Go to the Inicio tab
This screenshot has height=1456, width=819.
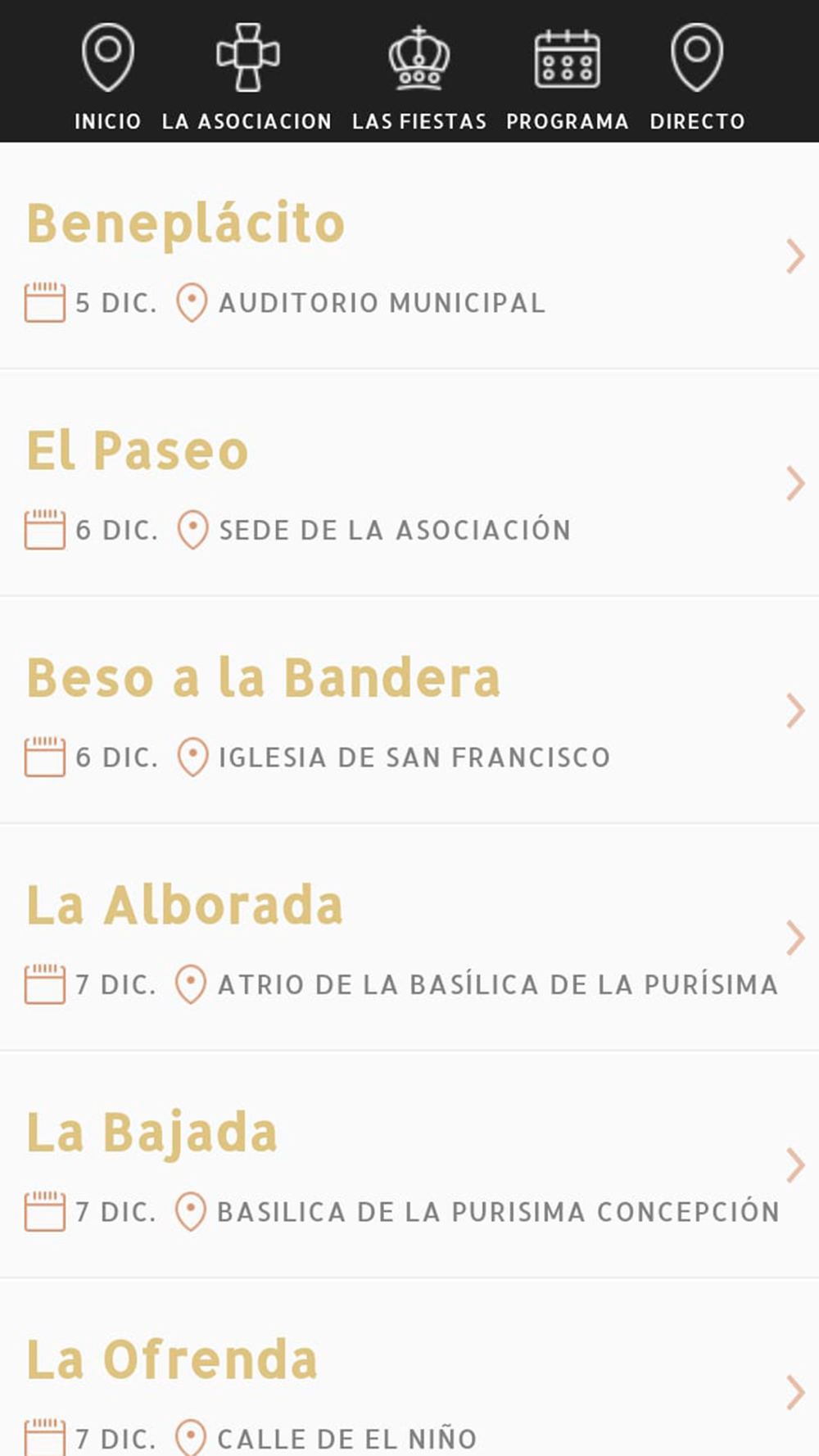[x=107, y=77]
